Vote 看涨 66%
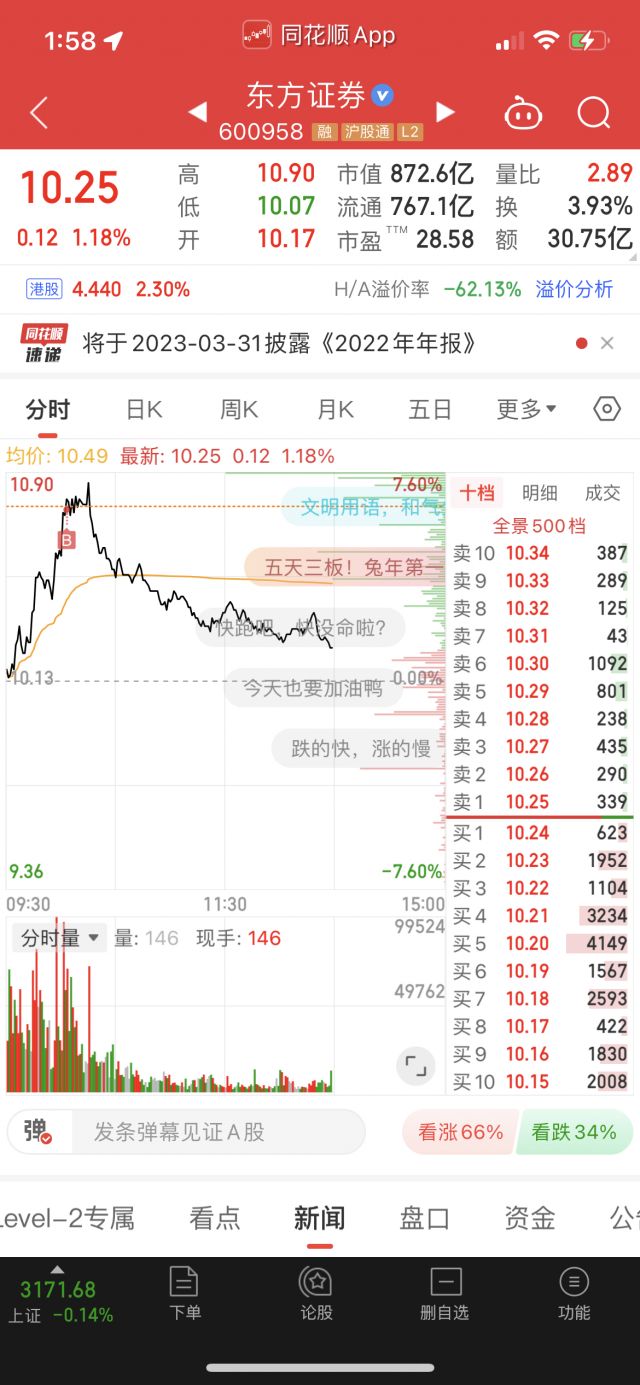This screenshot has height=1385, width=640. point(460,1132)
